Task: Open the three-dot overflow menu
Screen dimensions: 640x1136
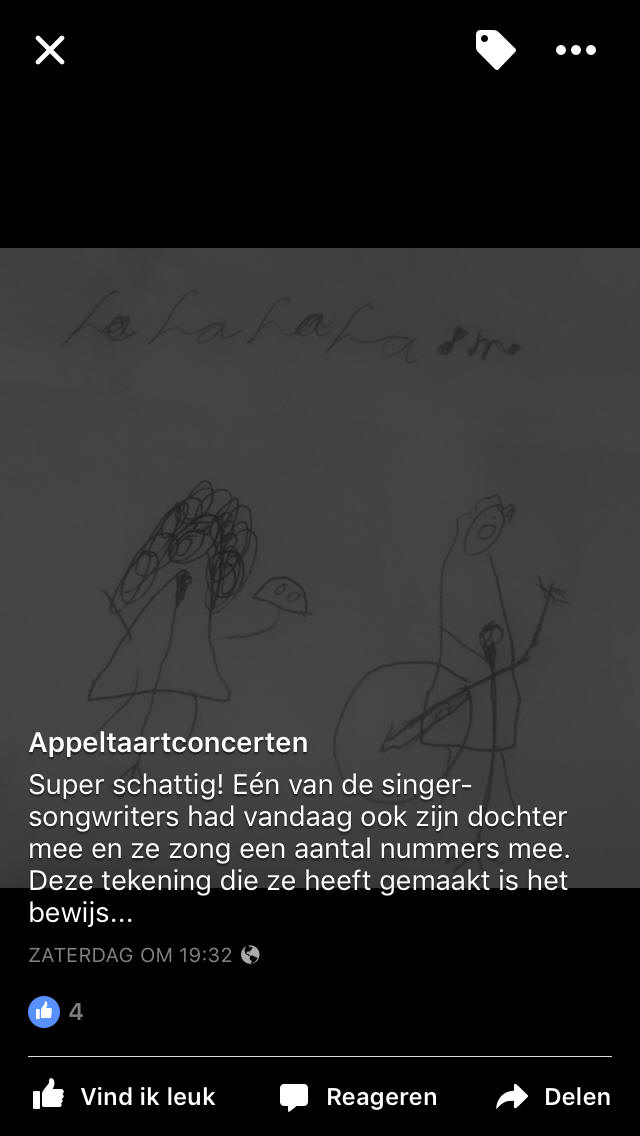Action: [576, 50]
